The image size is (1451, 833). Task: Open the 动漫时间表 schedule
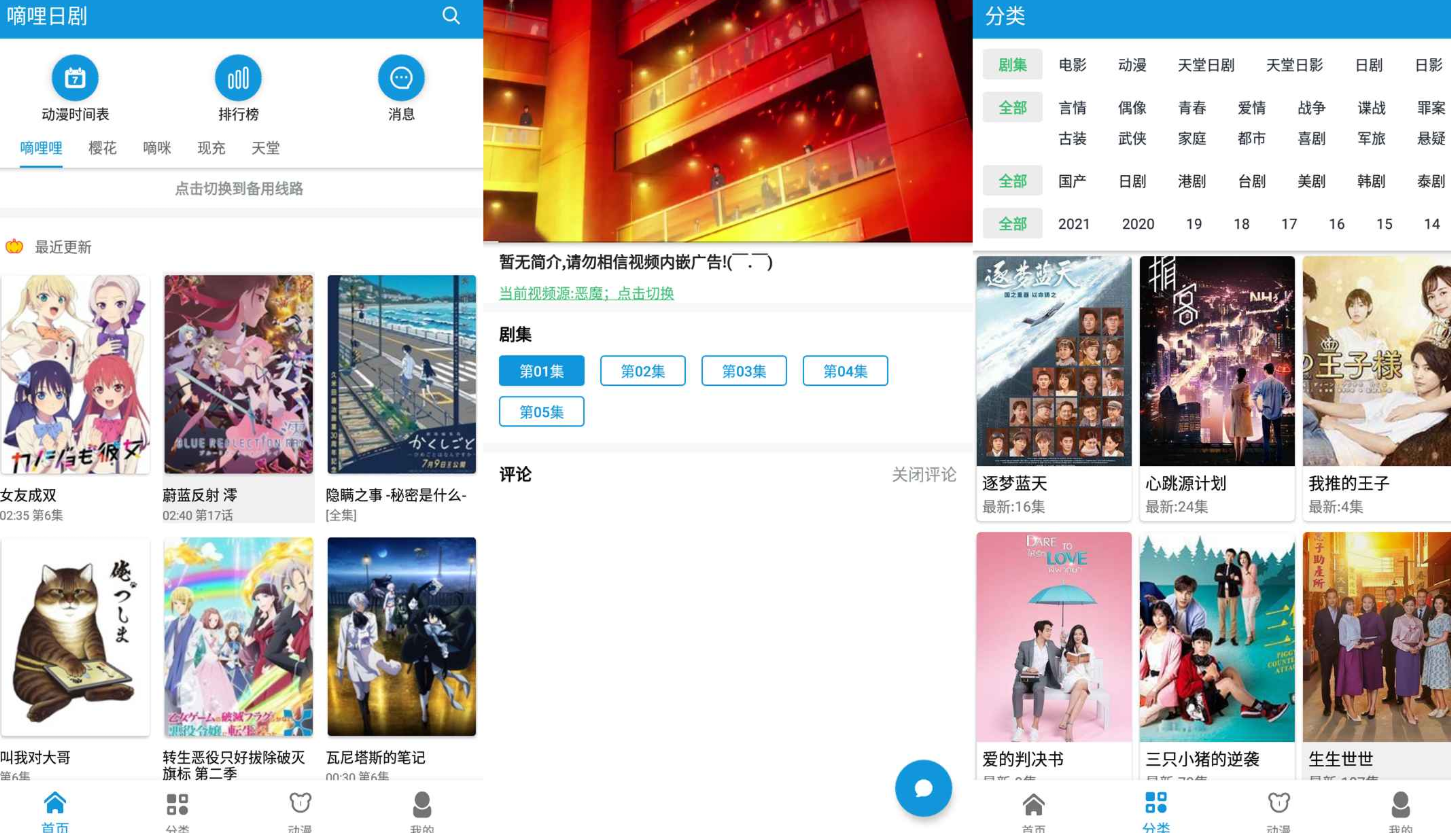click(75, 79)
